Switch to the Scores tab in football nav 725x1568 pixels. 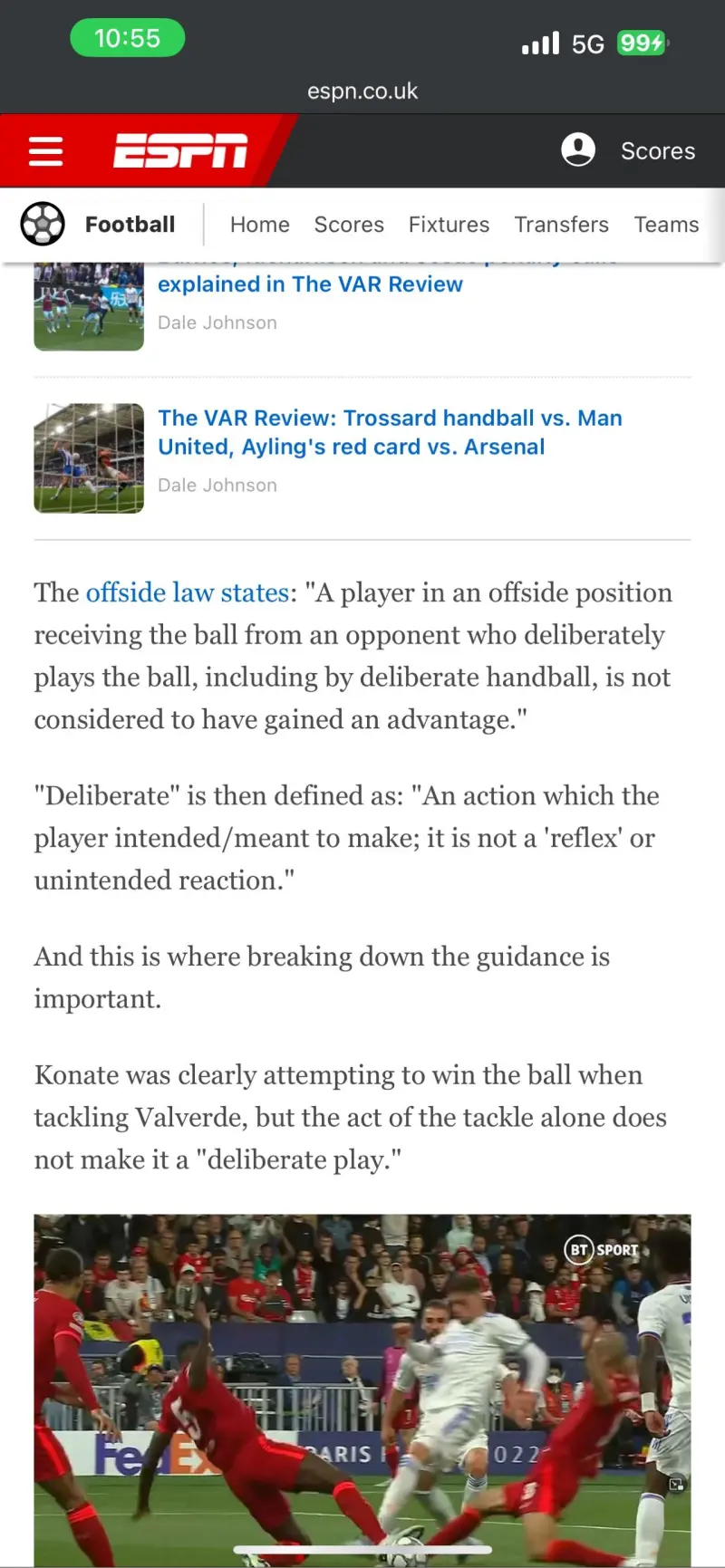coord(349,225)
